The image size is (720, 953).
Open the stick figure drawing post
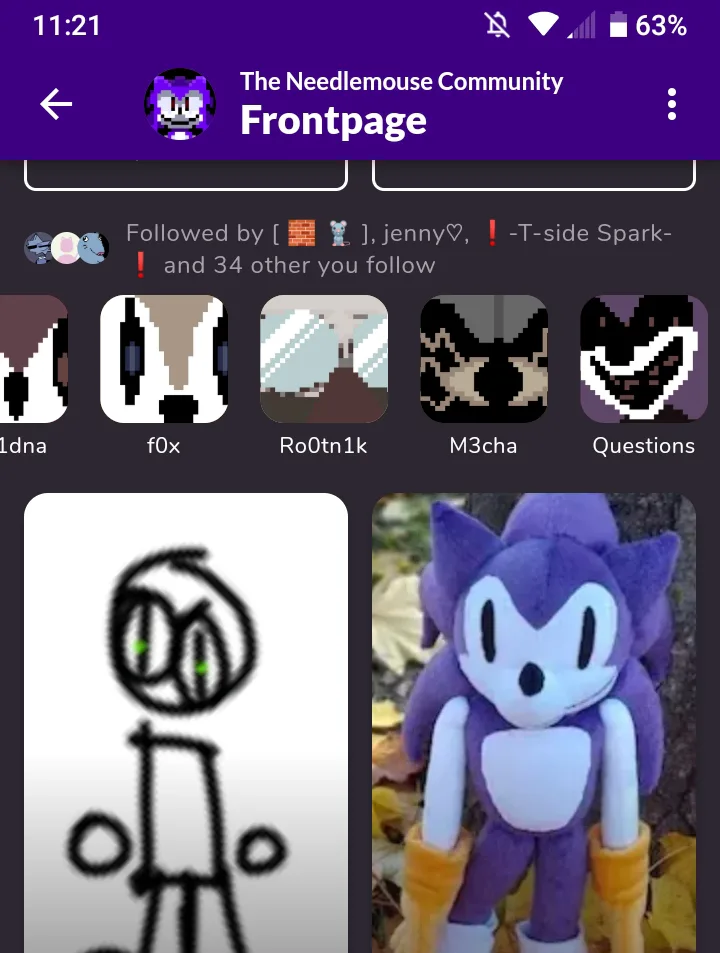(x=186, y=722)
